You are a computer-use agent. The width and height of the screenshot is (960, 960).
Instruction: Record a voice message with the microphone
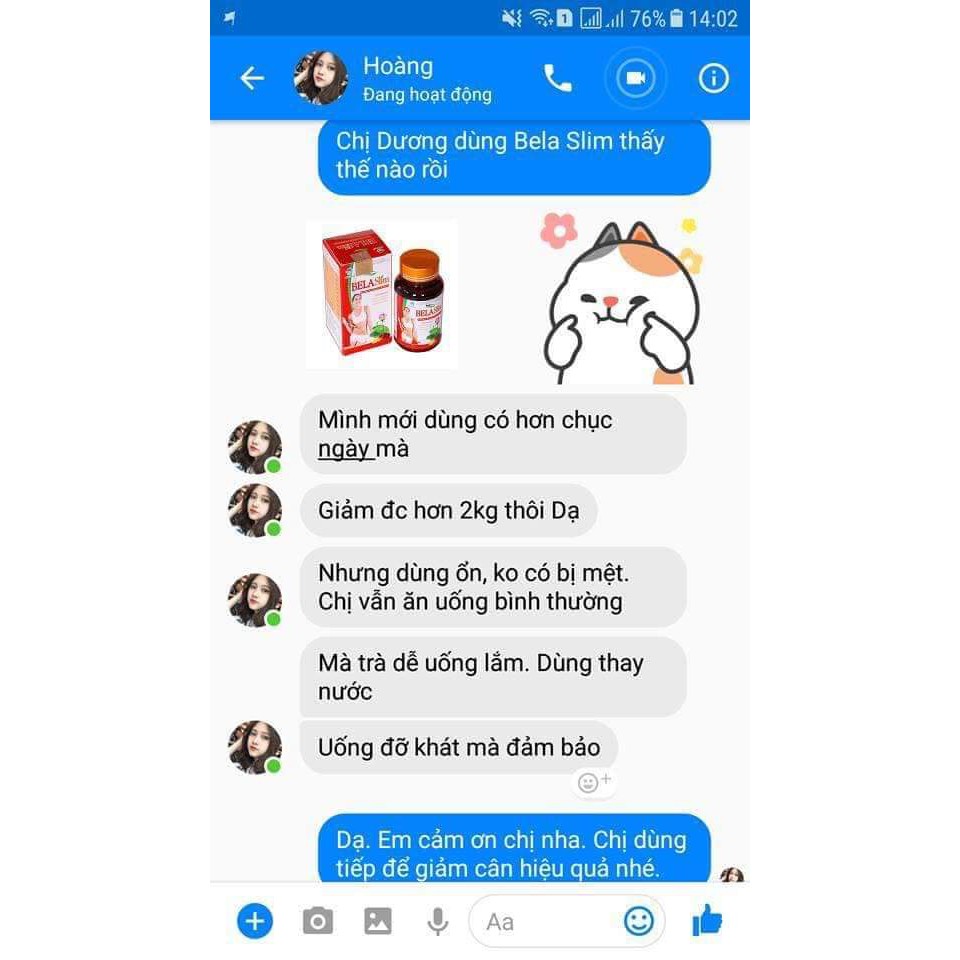click(x=437, y=921)
